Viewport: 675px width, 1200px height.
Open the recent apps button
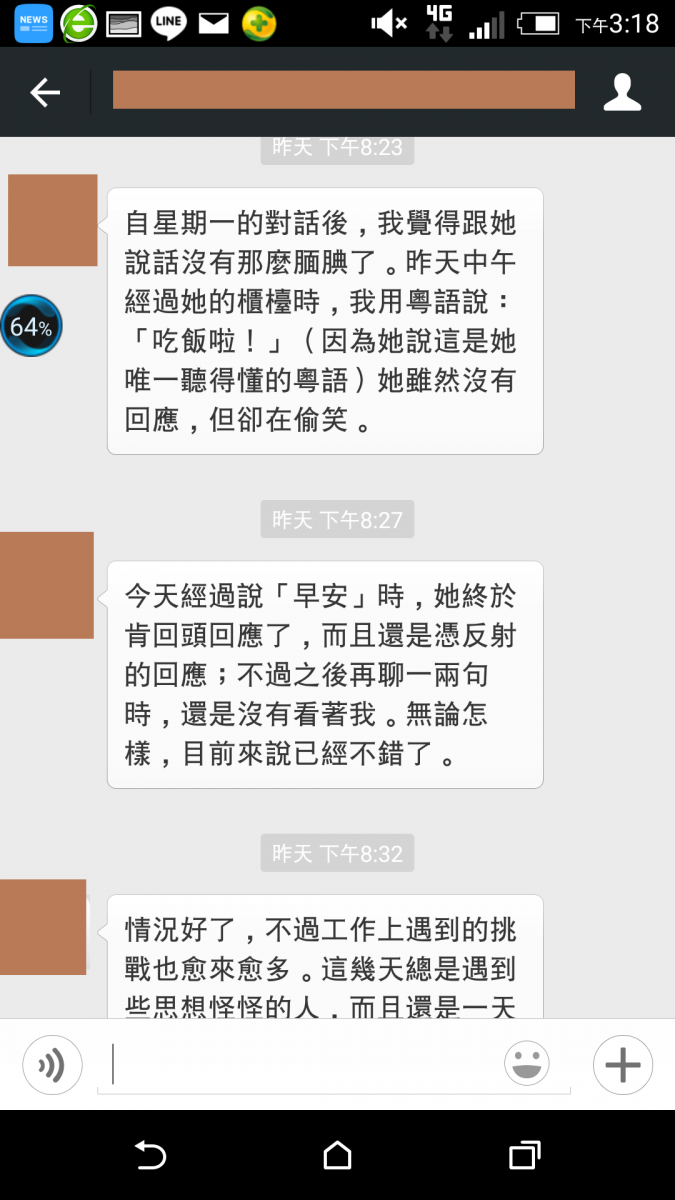(x=524, y=1156)
